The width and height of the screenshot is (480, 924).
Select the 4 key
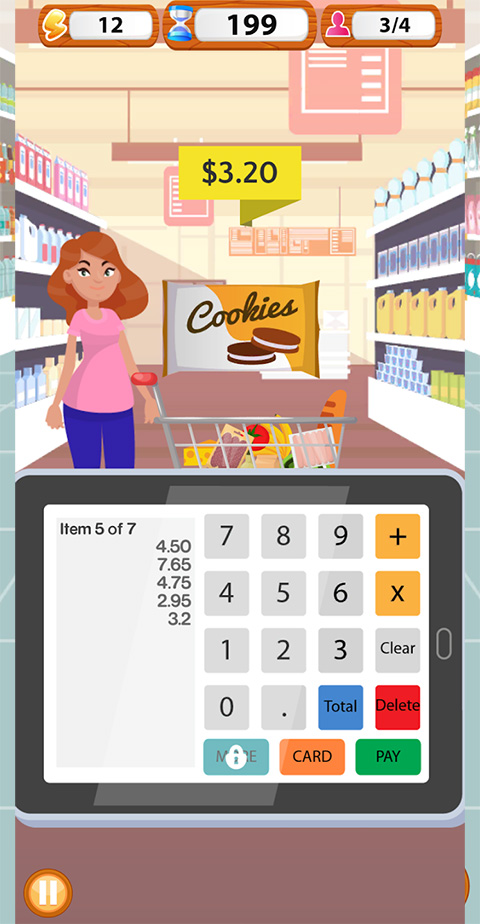pyautogui.click(x=226, y=593)
